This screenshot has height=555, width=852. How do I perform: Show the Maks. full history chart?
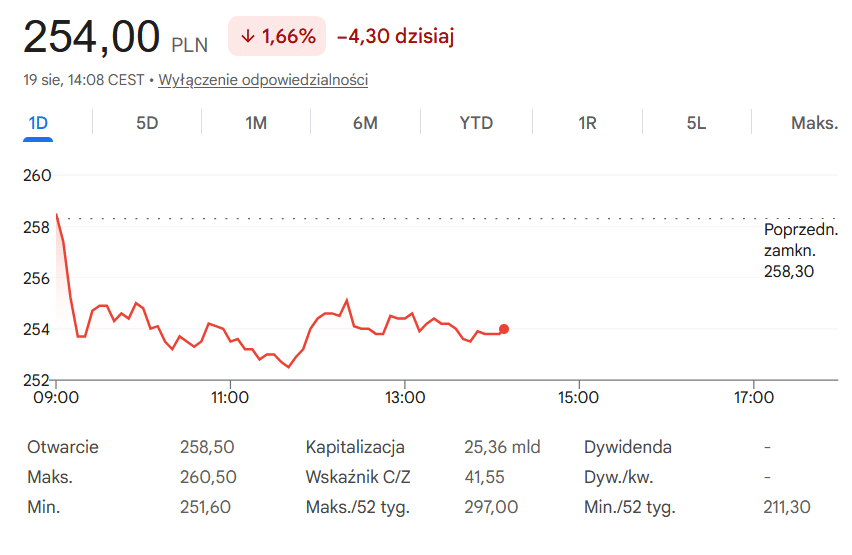[815, 123]
